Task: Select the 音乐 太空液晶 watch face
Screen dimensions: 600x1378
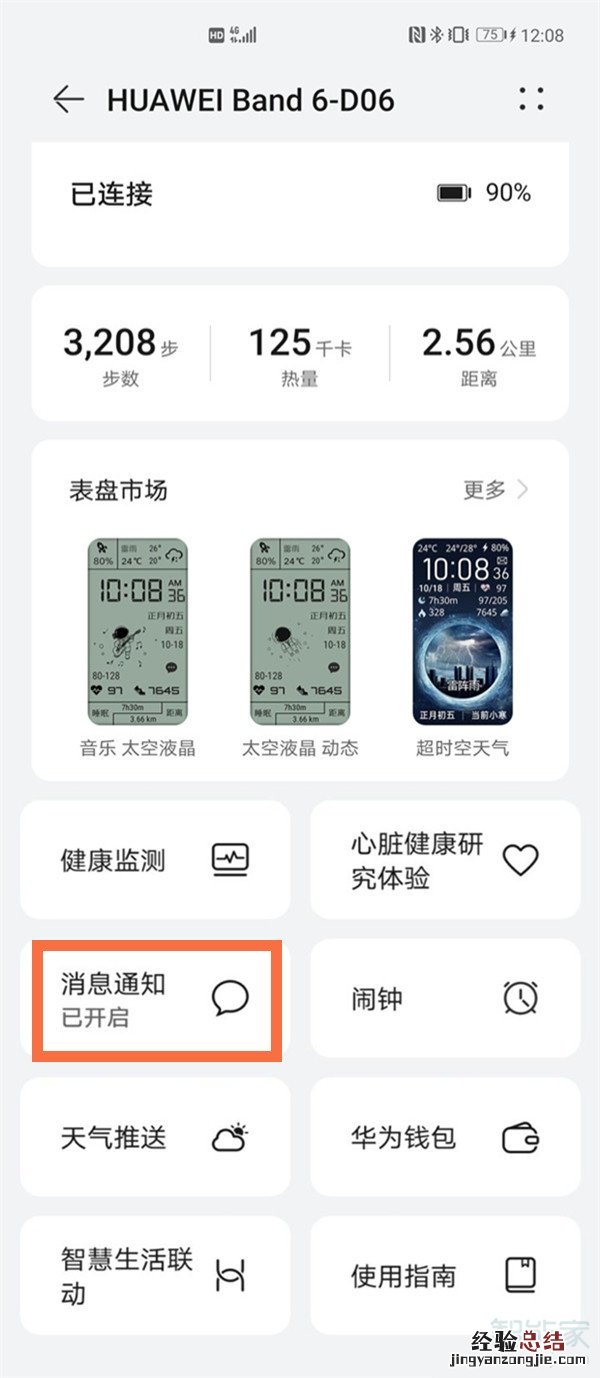Action: [138, 632]
